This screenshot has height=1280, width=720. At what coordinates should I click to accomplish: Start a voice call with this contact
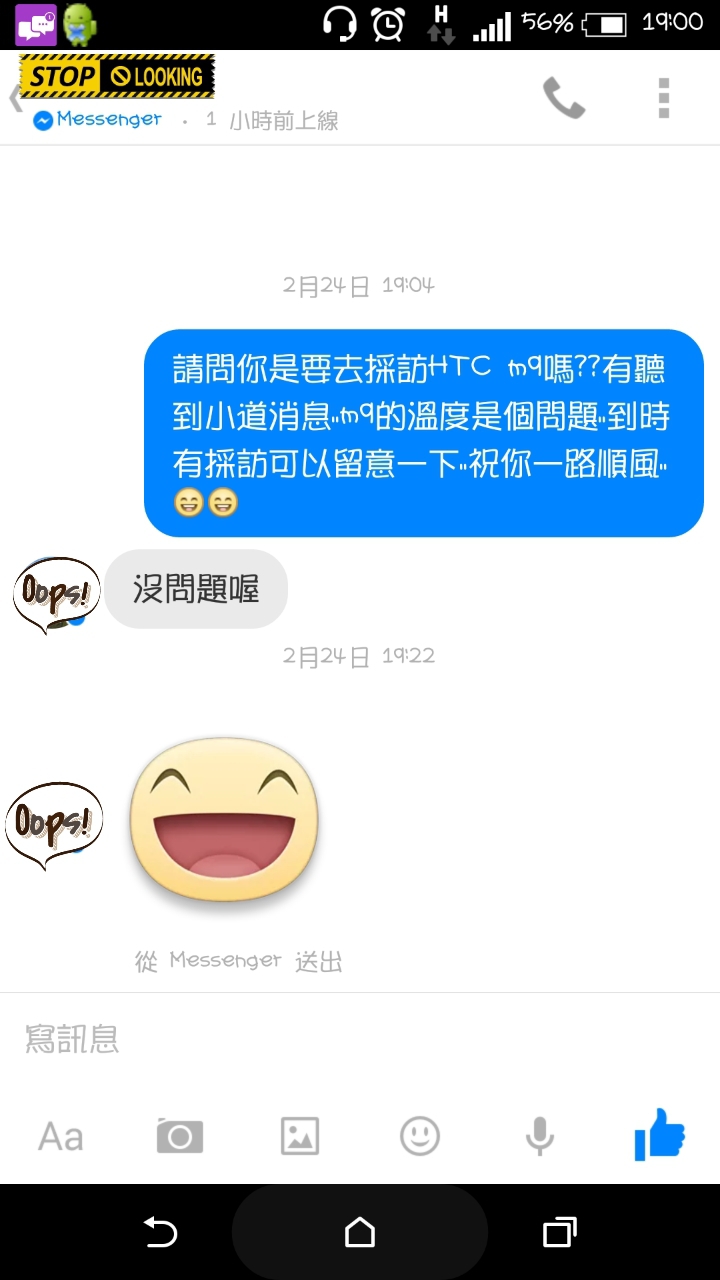564,98
